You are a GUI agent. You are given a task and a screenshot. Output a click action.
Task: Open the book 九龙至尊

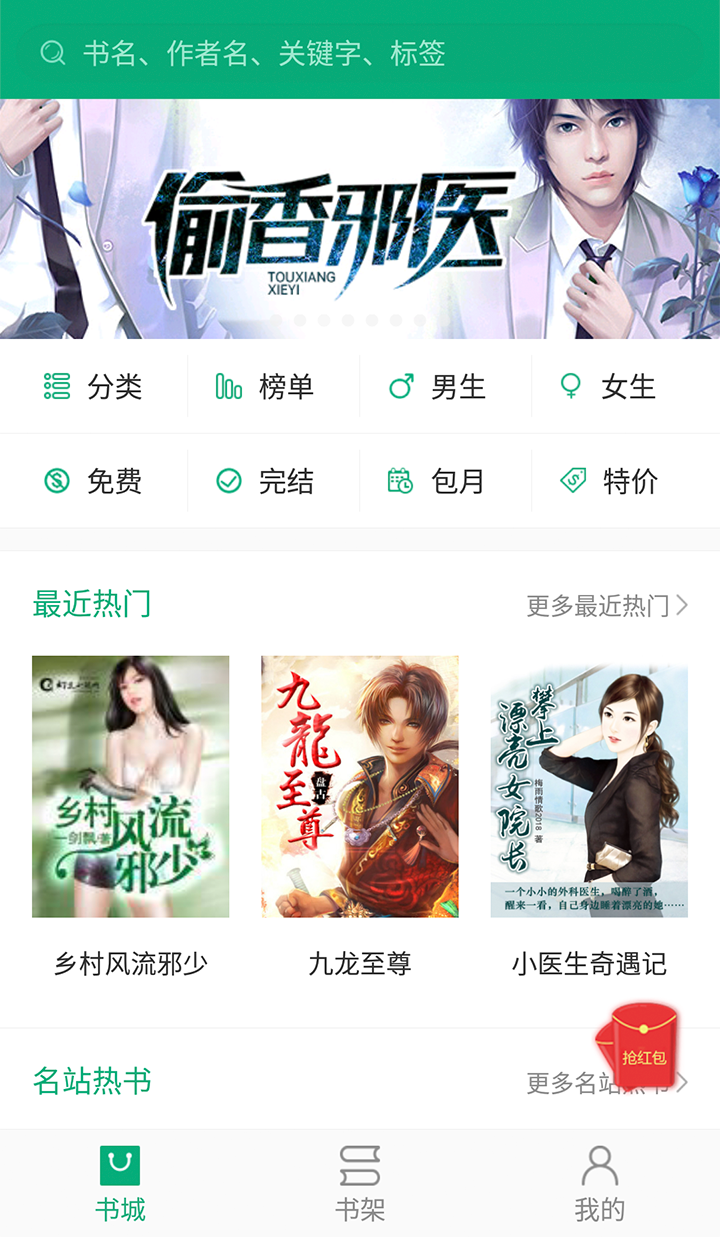(x=358, y=788)
